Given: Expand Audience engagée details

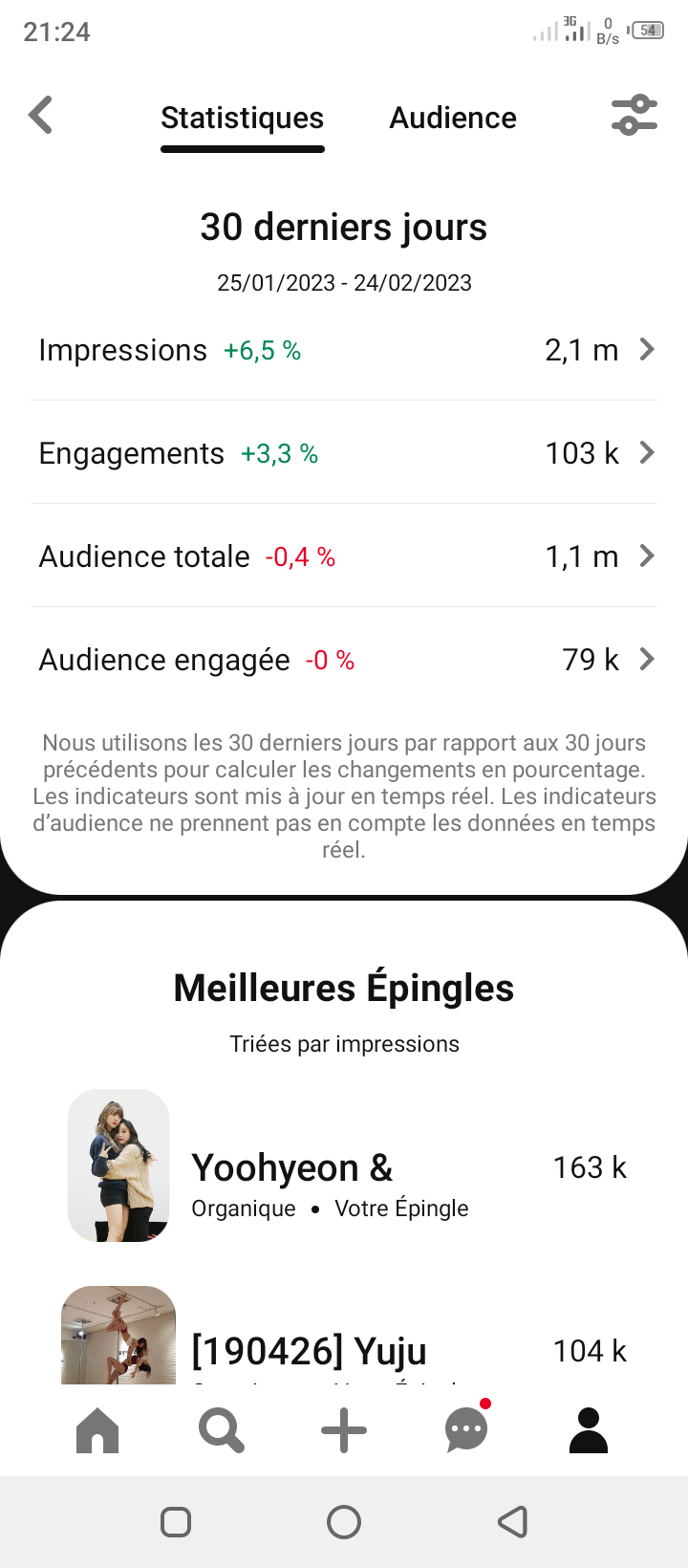Looking at the screenshot, I should 344,659.
